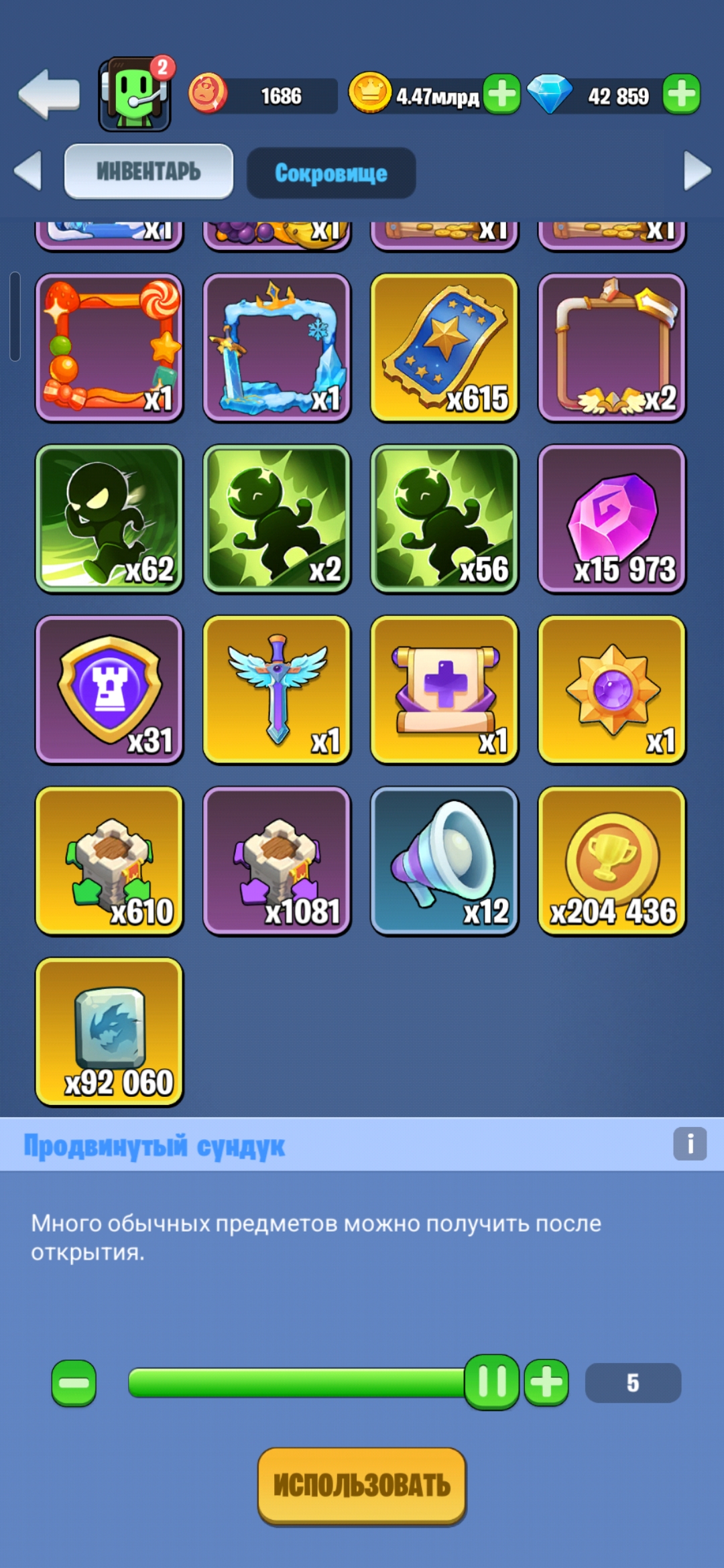
Task: Select the dragon stone item x92 060
Action: [109, 1031]
